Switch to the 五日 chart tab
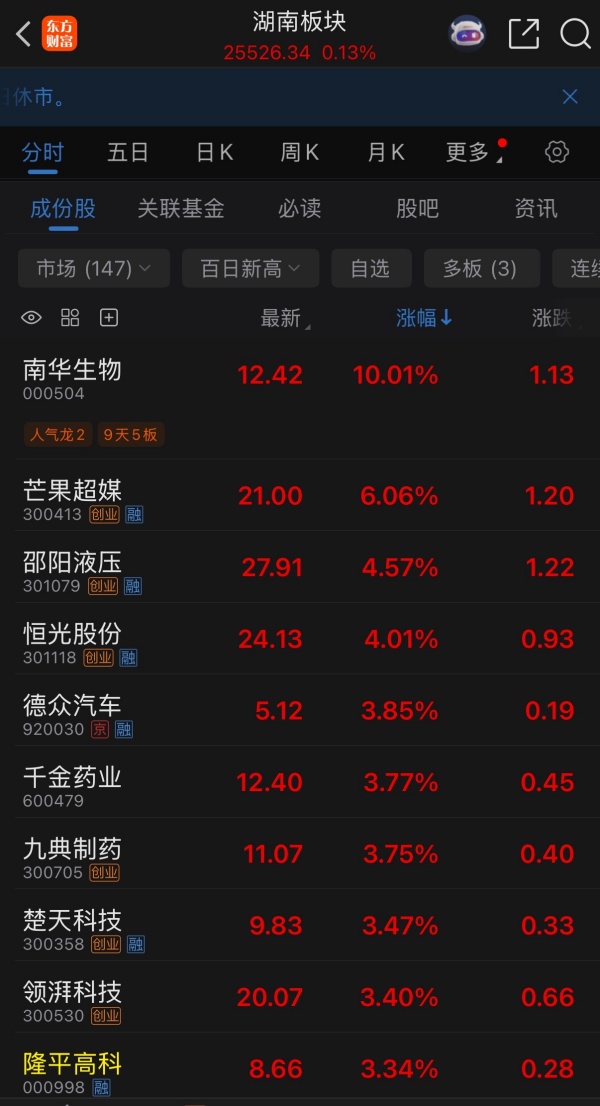This screenshot has height=1106, width=600. click(x=128, y=152)
